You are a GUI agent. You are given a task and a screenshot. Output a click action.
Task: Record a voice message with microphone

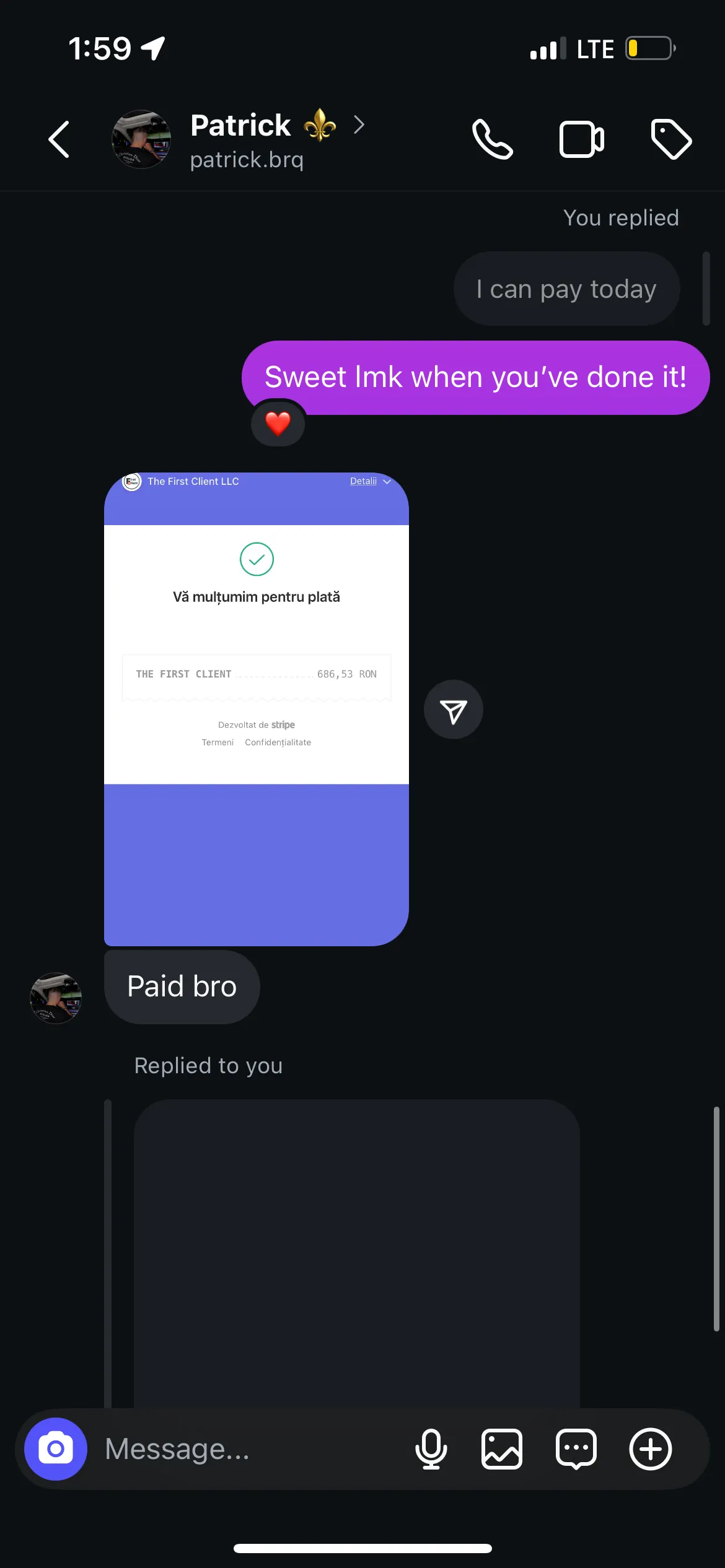(x=431, y=1449)
